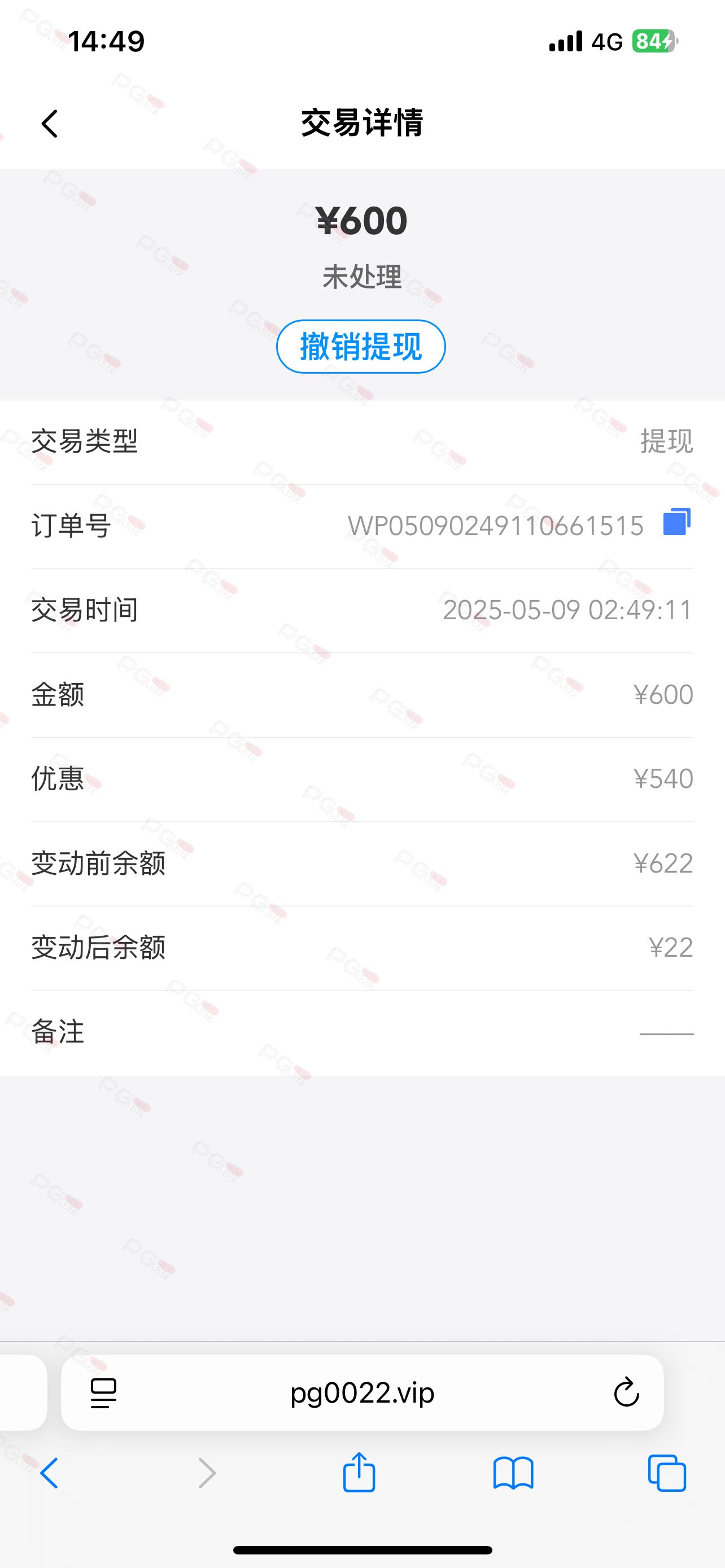Open Safari bookmarks
725x1568 pixels.
click(513, 1474)
